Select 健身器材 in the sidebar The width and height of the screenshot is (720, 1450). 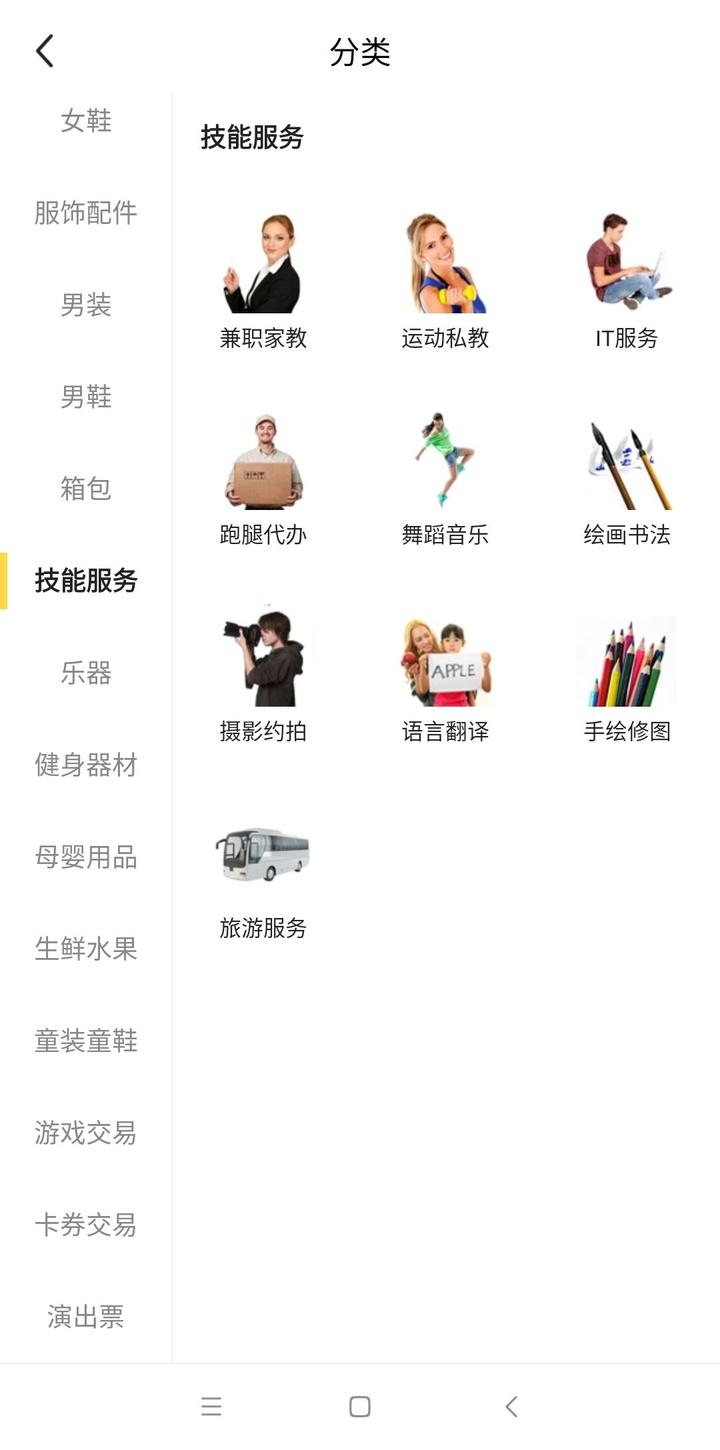(x=86, y=765)
